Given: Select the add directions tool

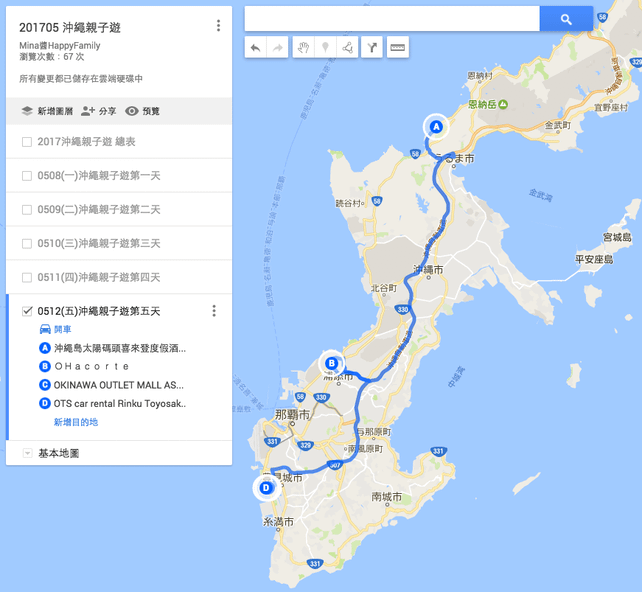Looking at the screenshot, I should [x=372, y=47].
